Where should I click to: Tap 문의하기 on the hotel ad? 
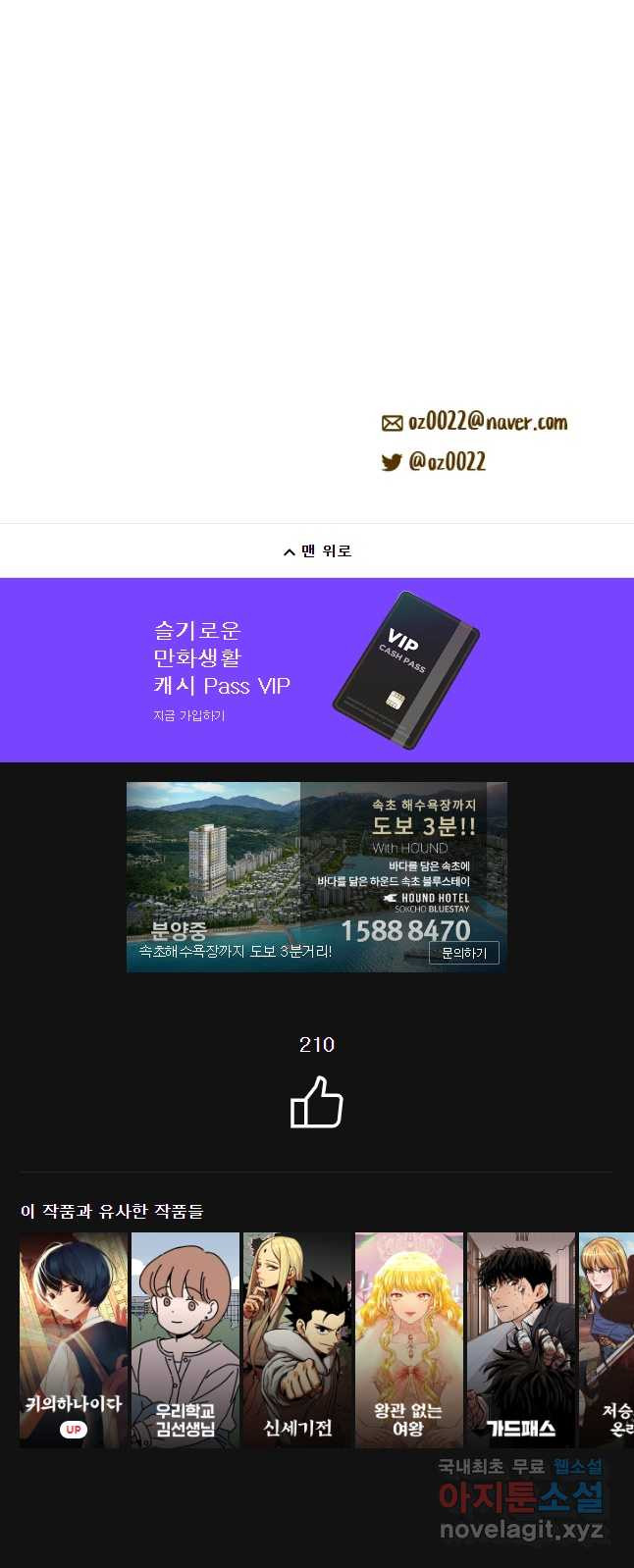[x=463, y=953]
